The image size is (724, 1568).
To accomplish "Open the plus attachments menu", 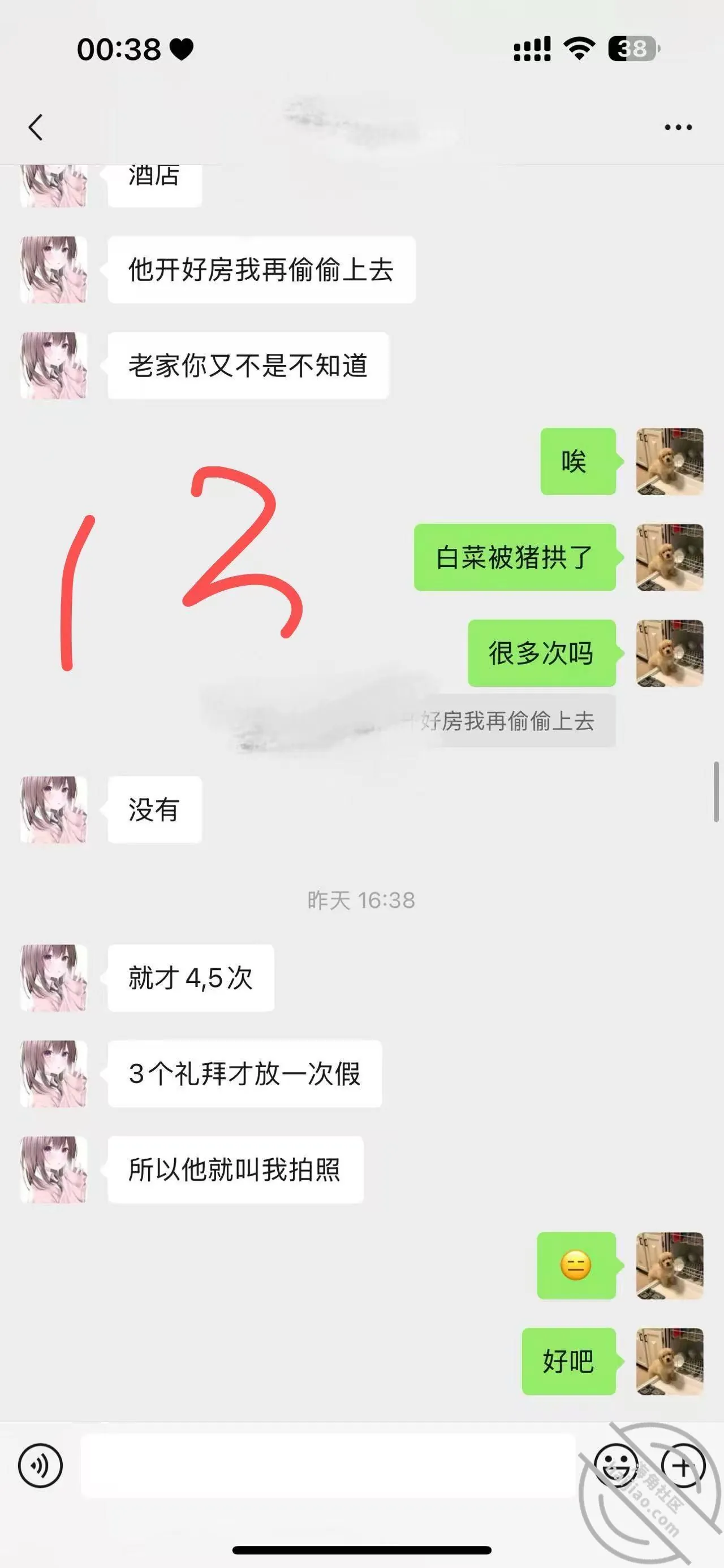I will click(x=683, y=1466).
